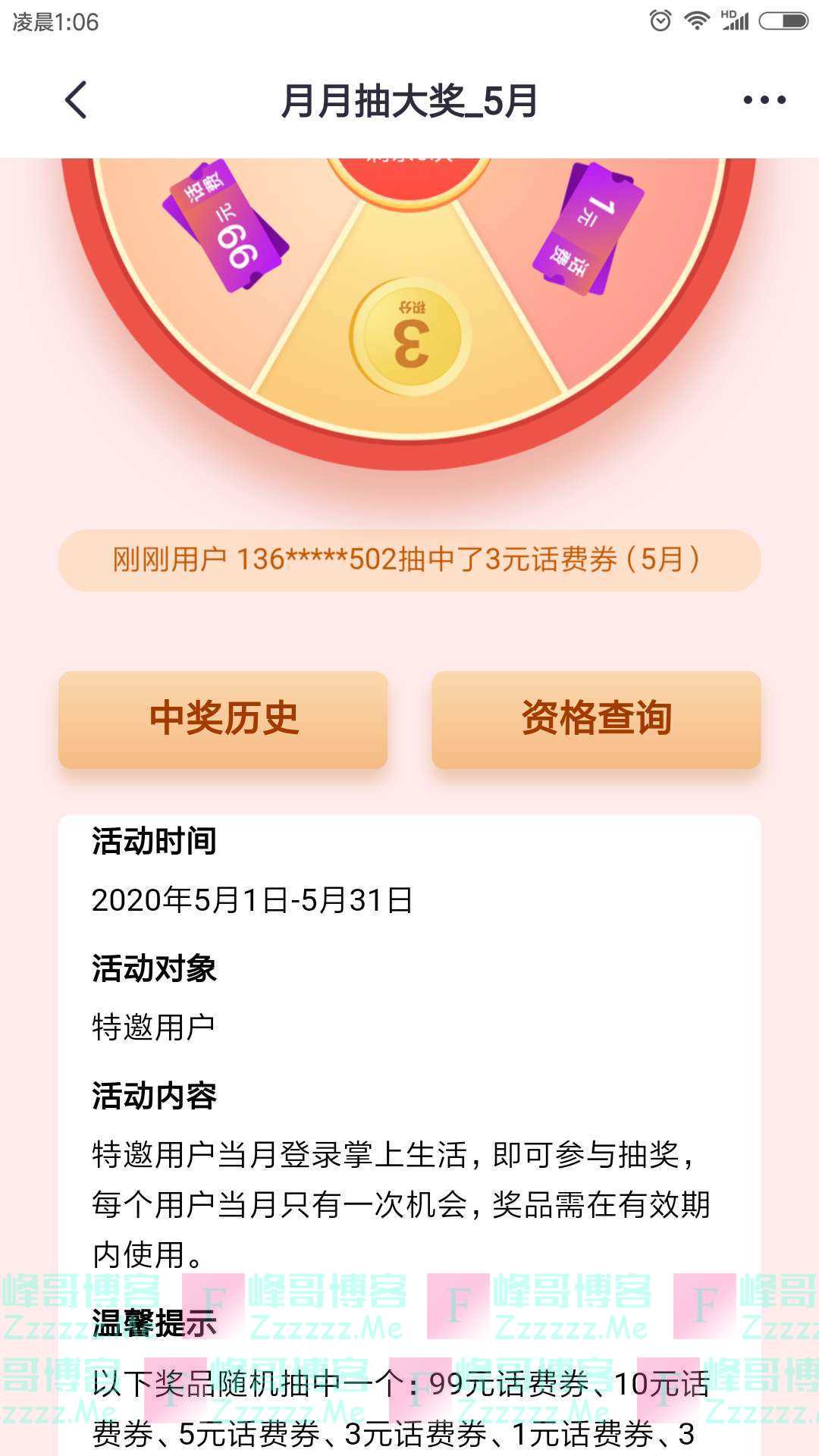Image resolution: width=819 pixels, height=1456 pixels.
Task: Tap the 1元话费 coupon on the wheel
Action: 588,227
